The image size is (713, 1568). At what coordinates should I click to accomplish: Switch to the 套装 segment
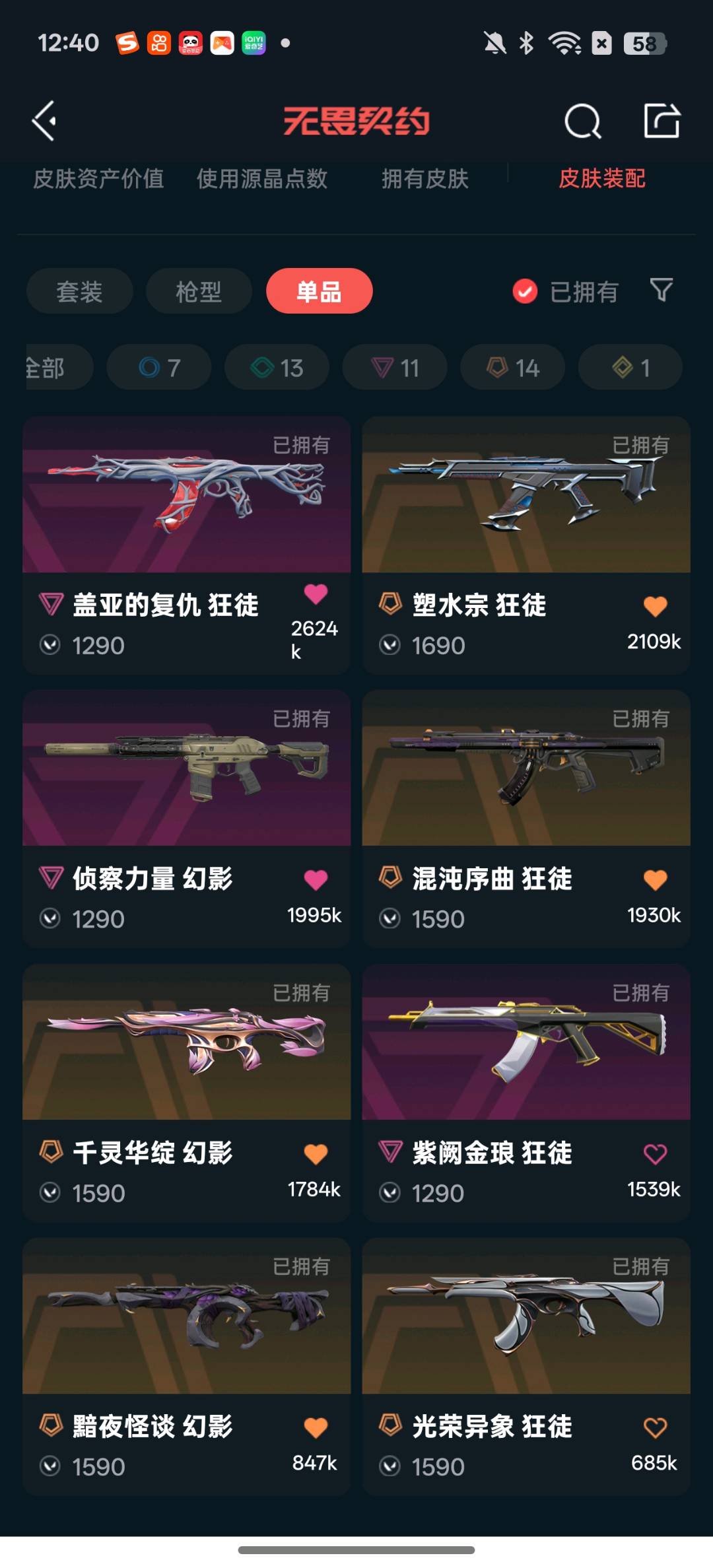[79, 291]
